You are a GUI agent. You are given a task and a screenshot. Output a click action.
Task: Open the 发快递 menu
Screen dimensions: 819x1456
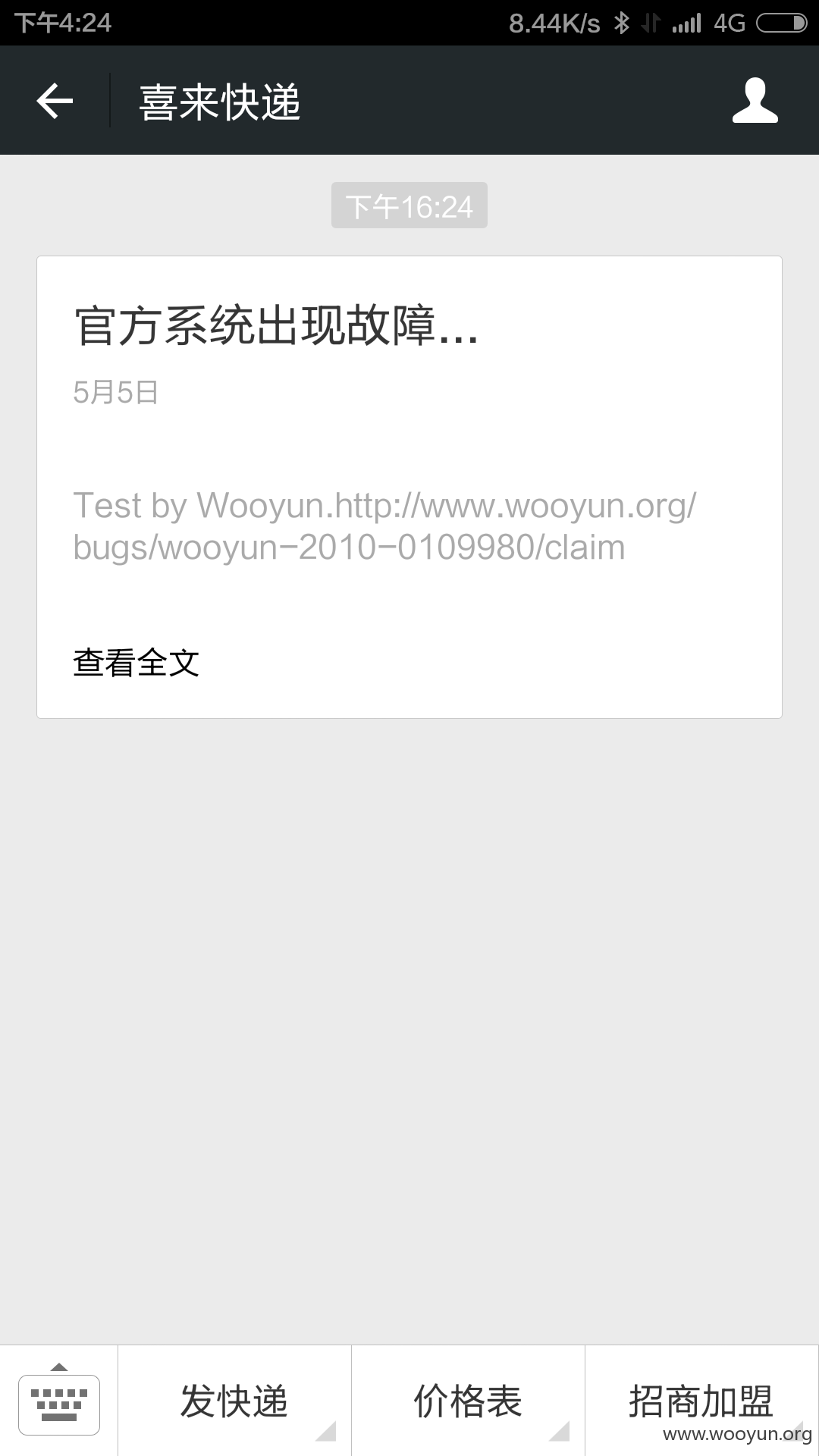tap(234, 1401)
